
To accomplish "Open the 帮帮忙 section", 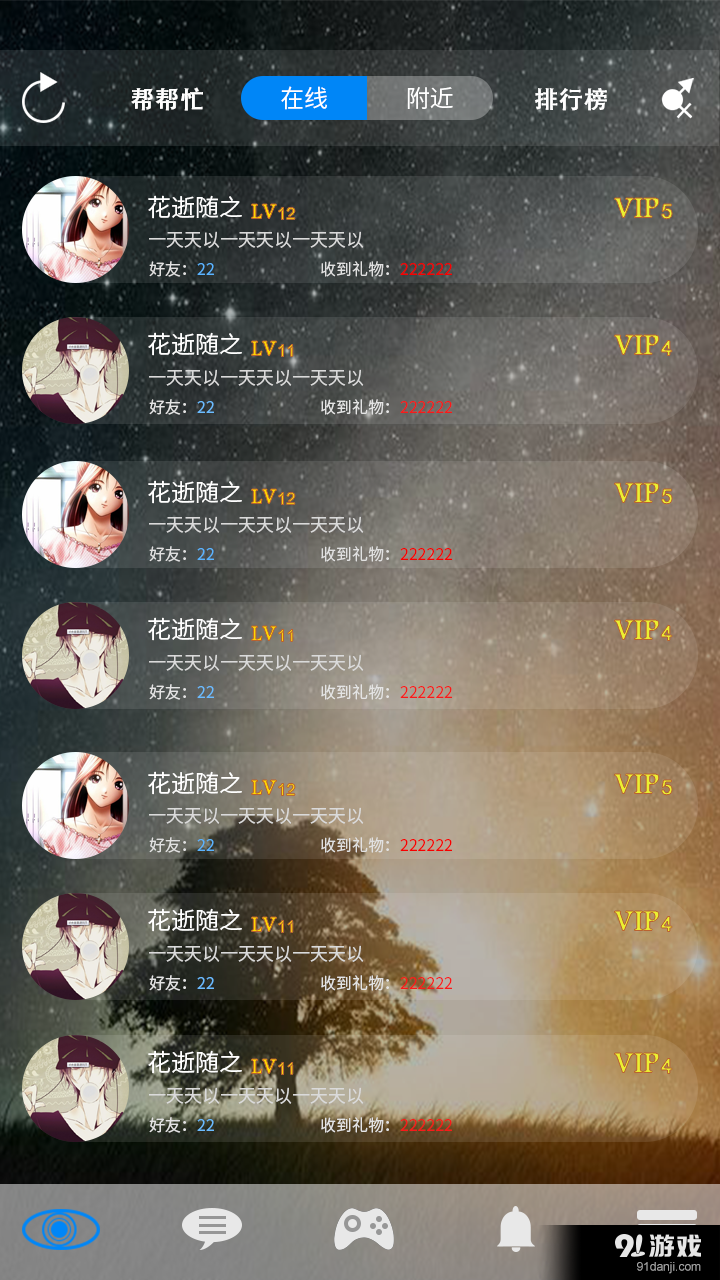I will click(167, 99).
